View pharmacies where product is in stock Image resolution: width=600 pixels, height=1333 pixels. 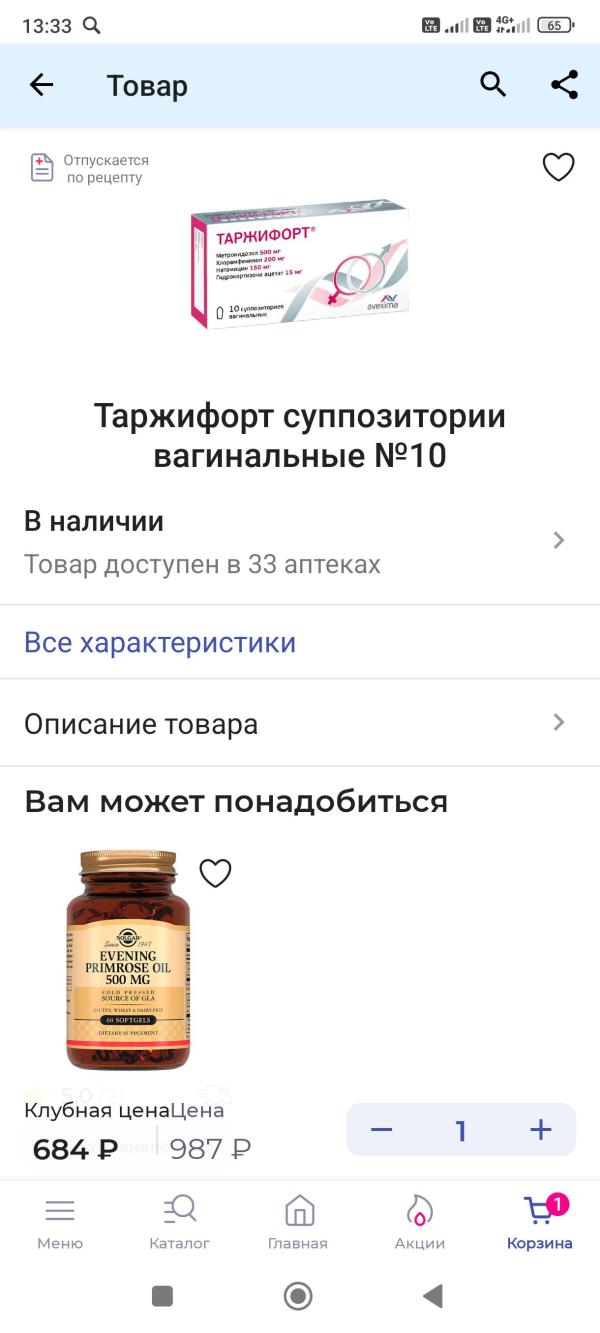[300, 542]
